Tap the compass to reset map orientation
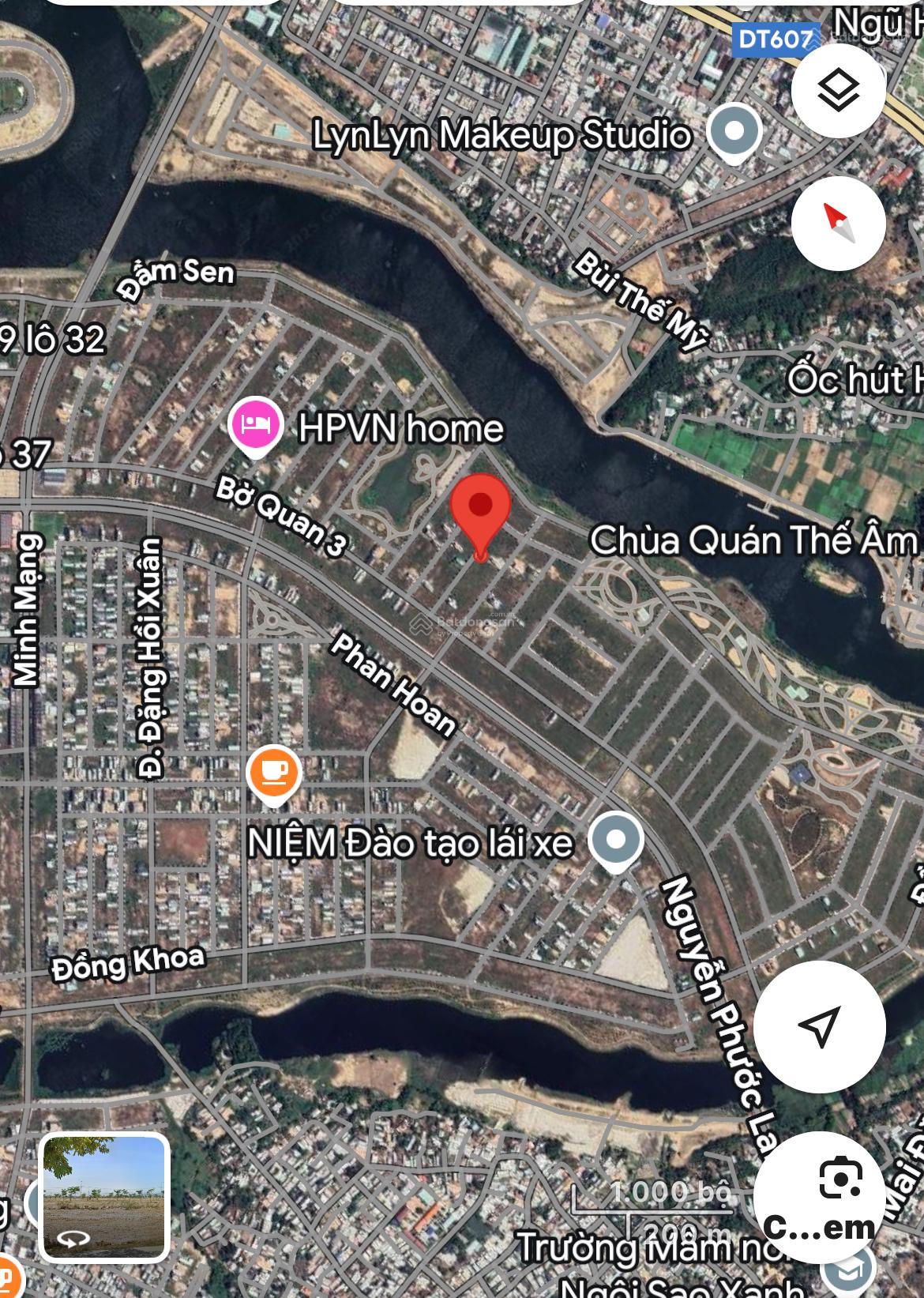The image size is (924, 1298). (x=838, y=224)
